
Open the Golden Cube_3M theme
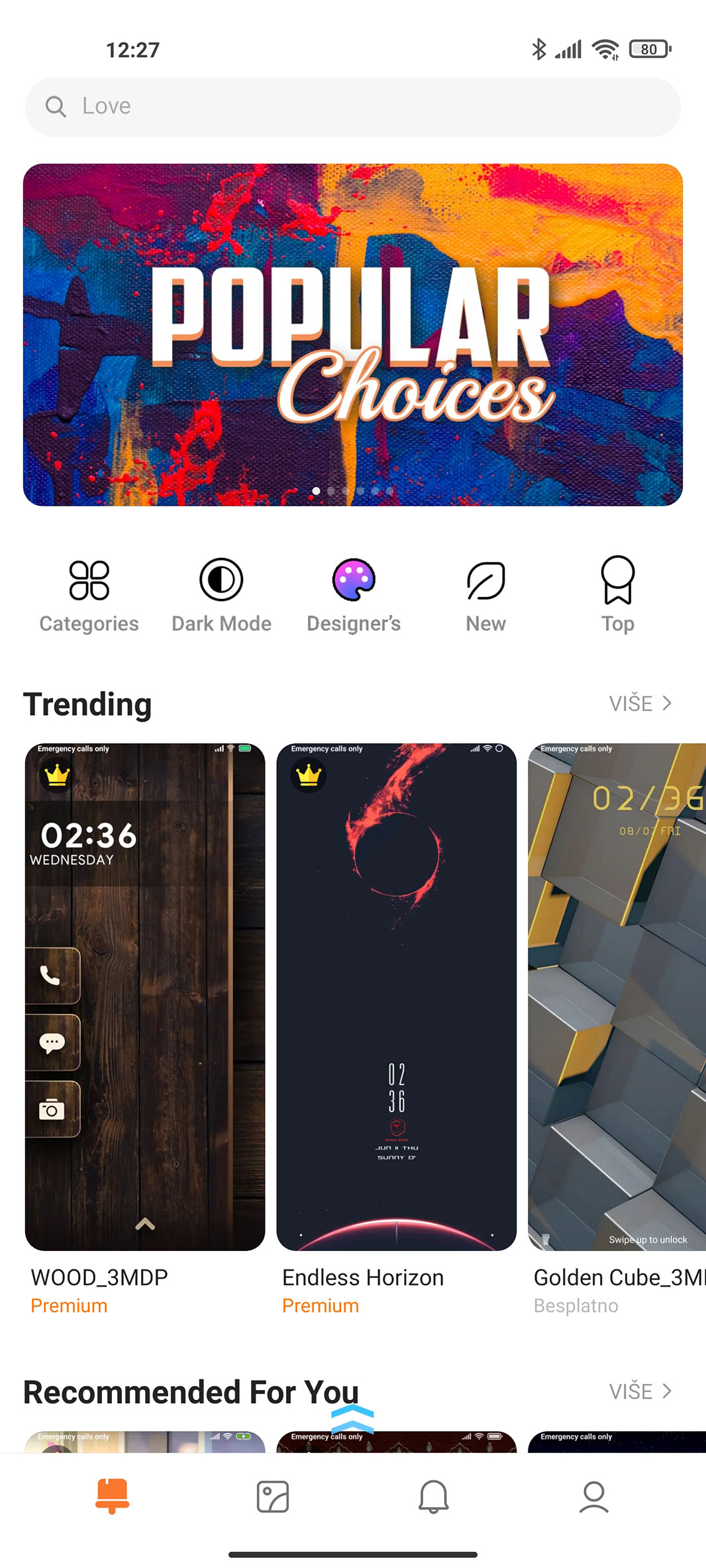click(x=617, y=997)
